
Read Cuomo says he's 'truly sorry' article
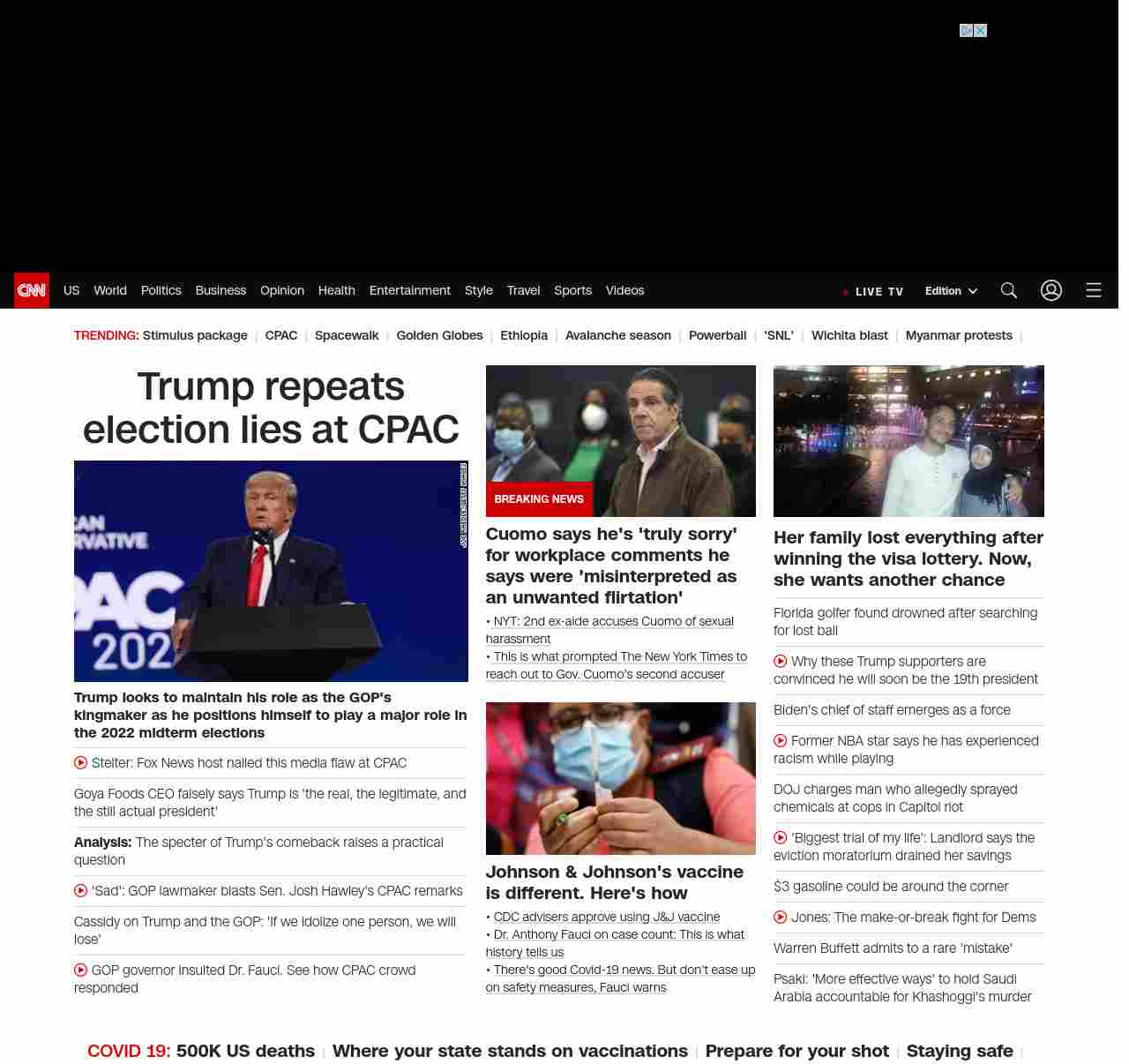pyautogui.click(x=610, y=566)
